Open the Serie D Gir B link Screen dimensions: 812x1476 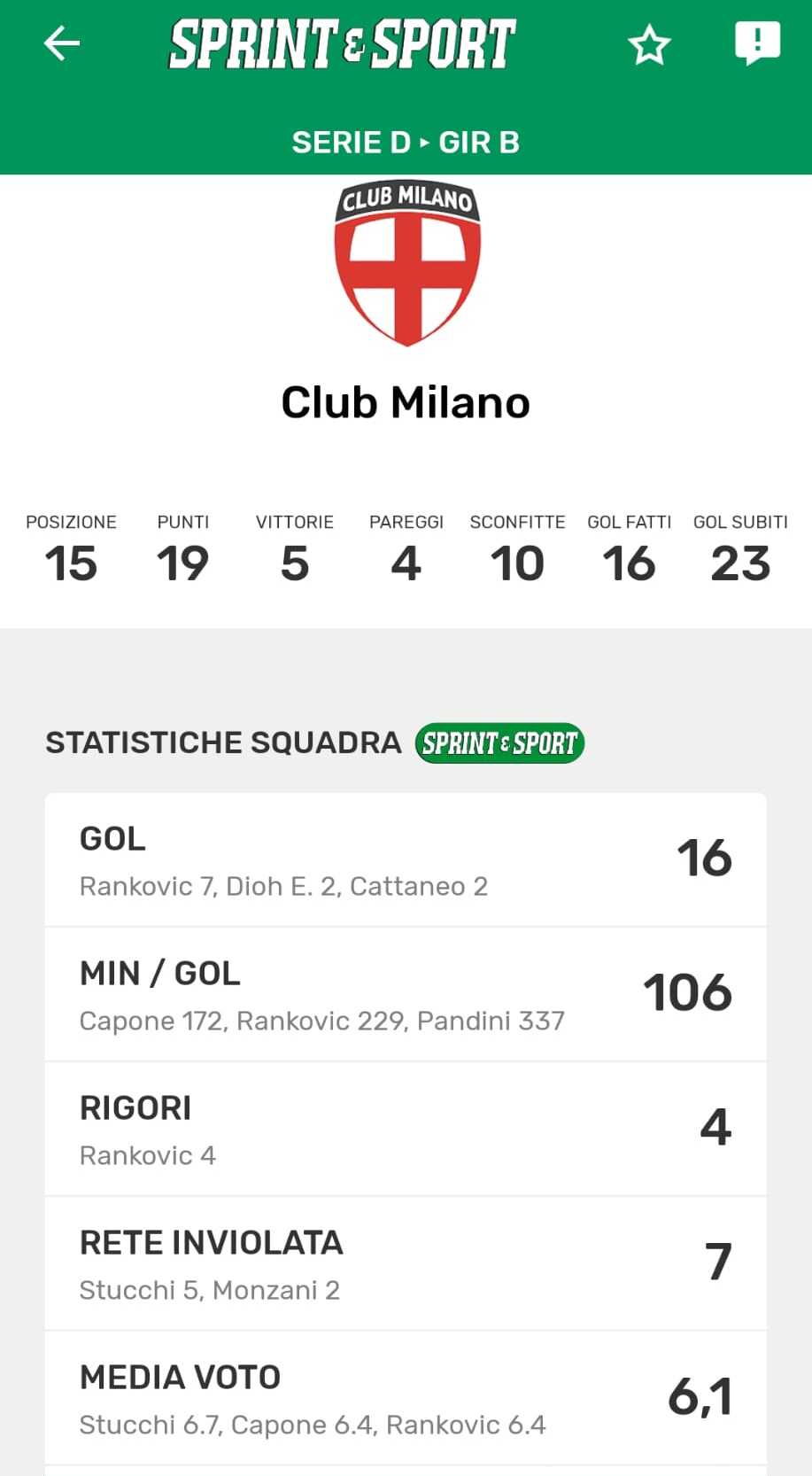pyautogui.click(x=406, y=142)
